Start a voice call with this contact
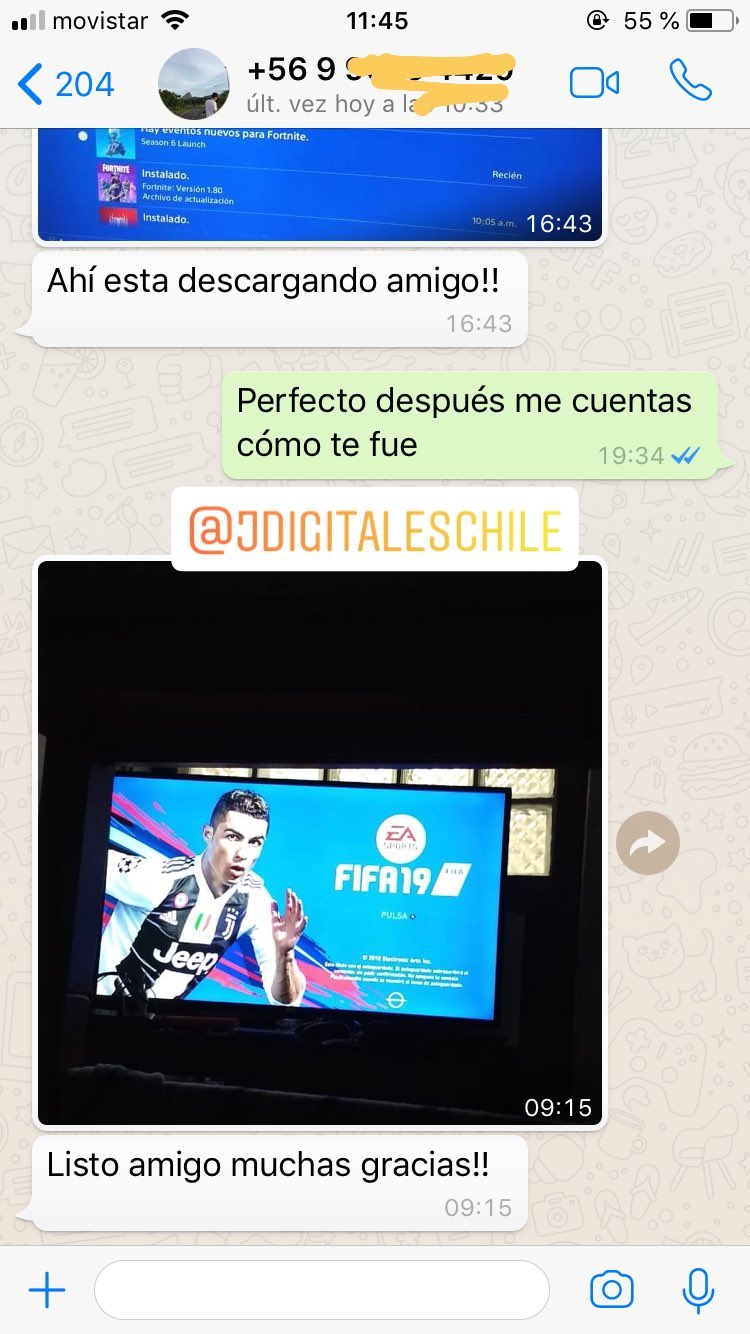This screenshot has height=1334, width=750. coord(690,81)
